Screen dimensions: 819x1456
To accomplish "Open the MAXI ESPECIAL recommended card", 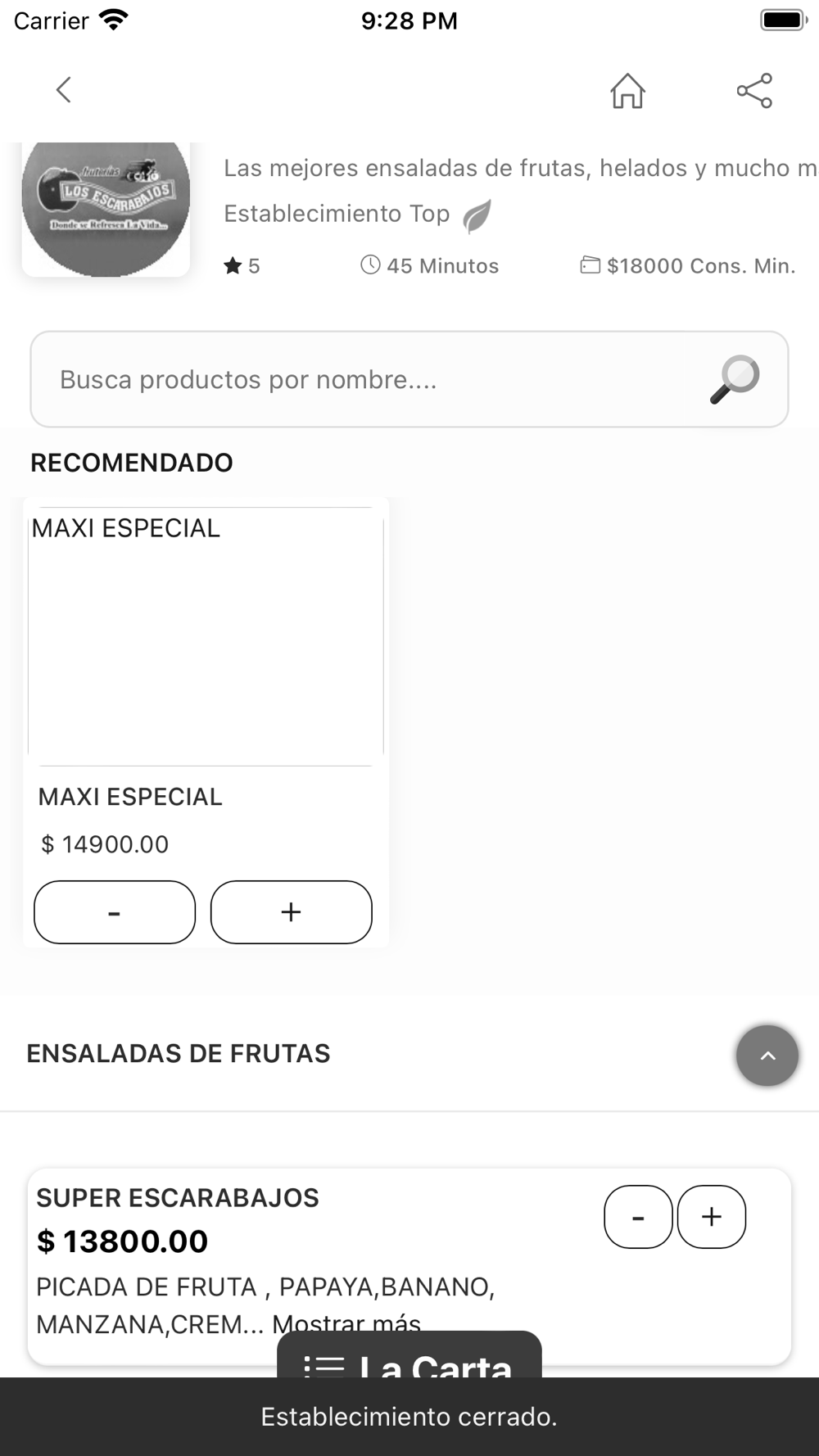I will point(206,639).
